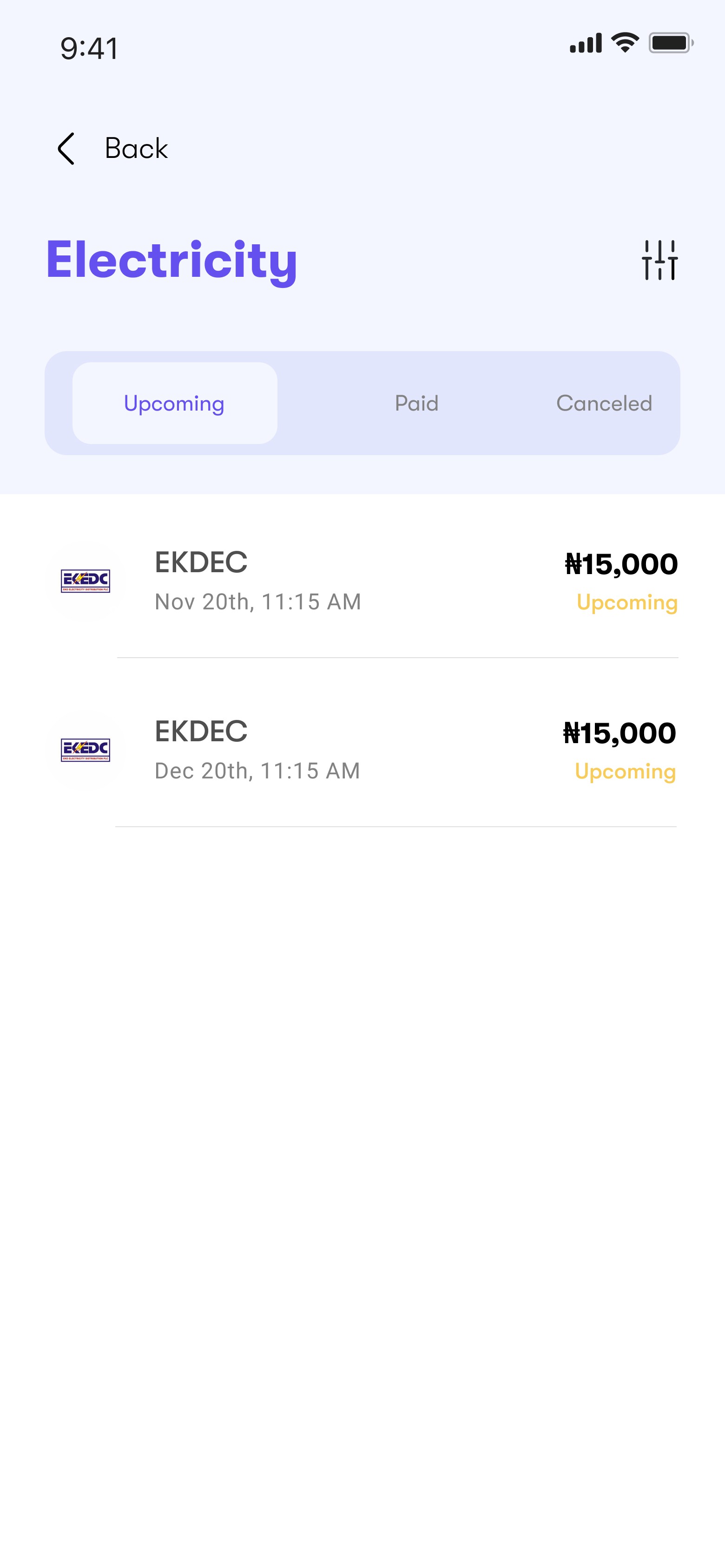Switch to the Paid tab
This screenshot has width=725, height=1568.
coord(417,403)
